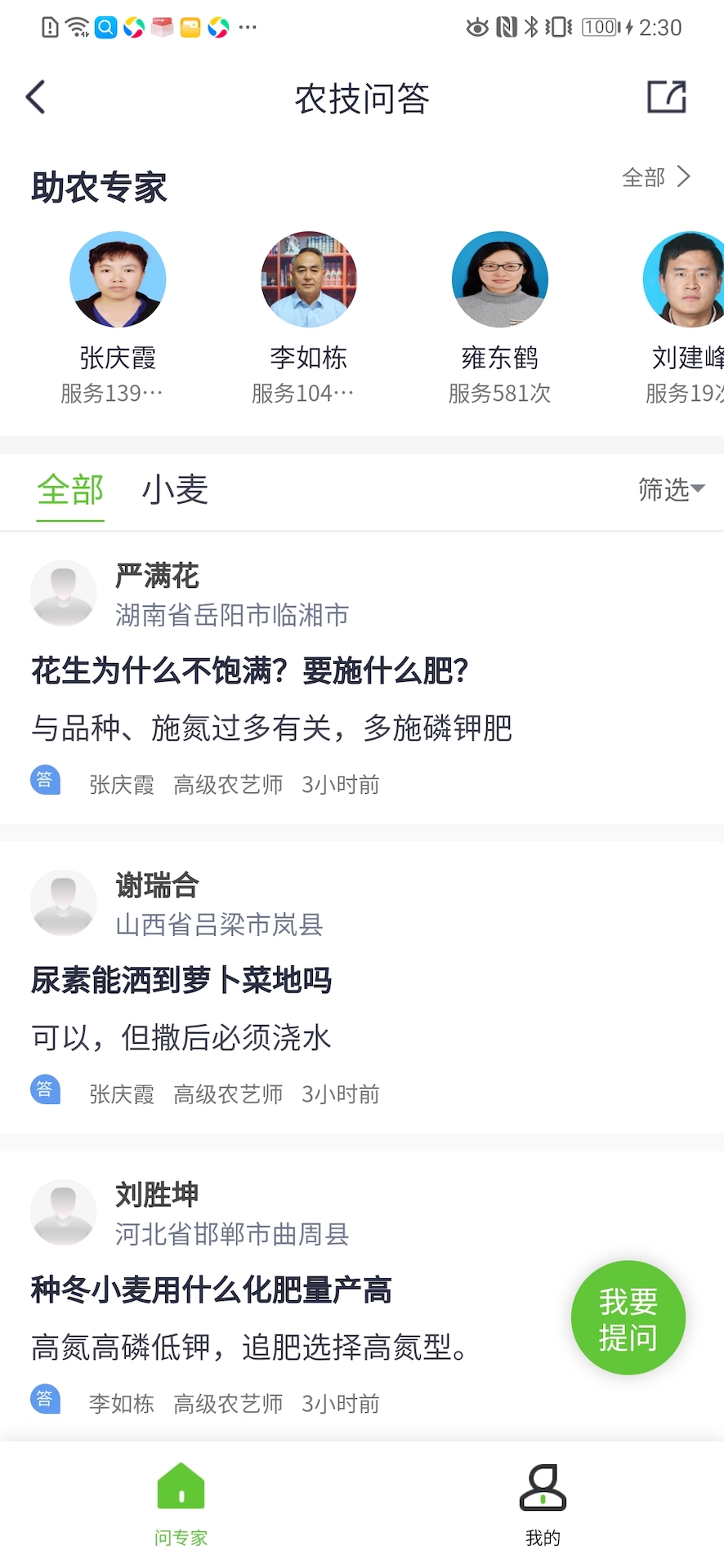Switch to the 小麦 tab
Image resolution: width=724 pixels, height=1568 pixels.
tap(175, 490)
